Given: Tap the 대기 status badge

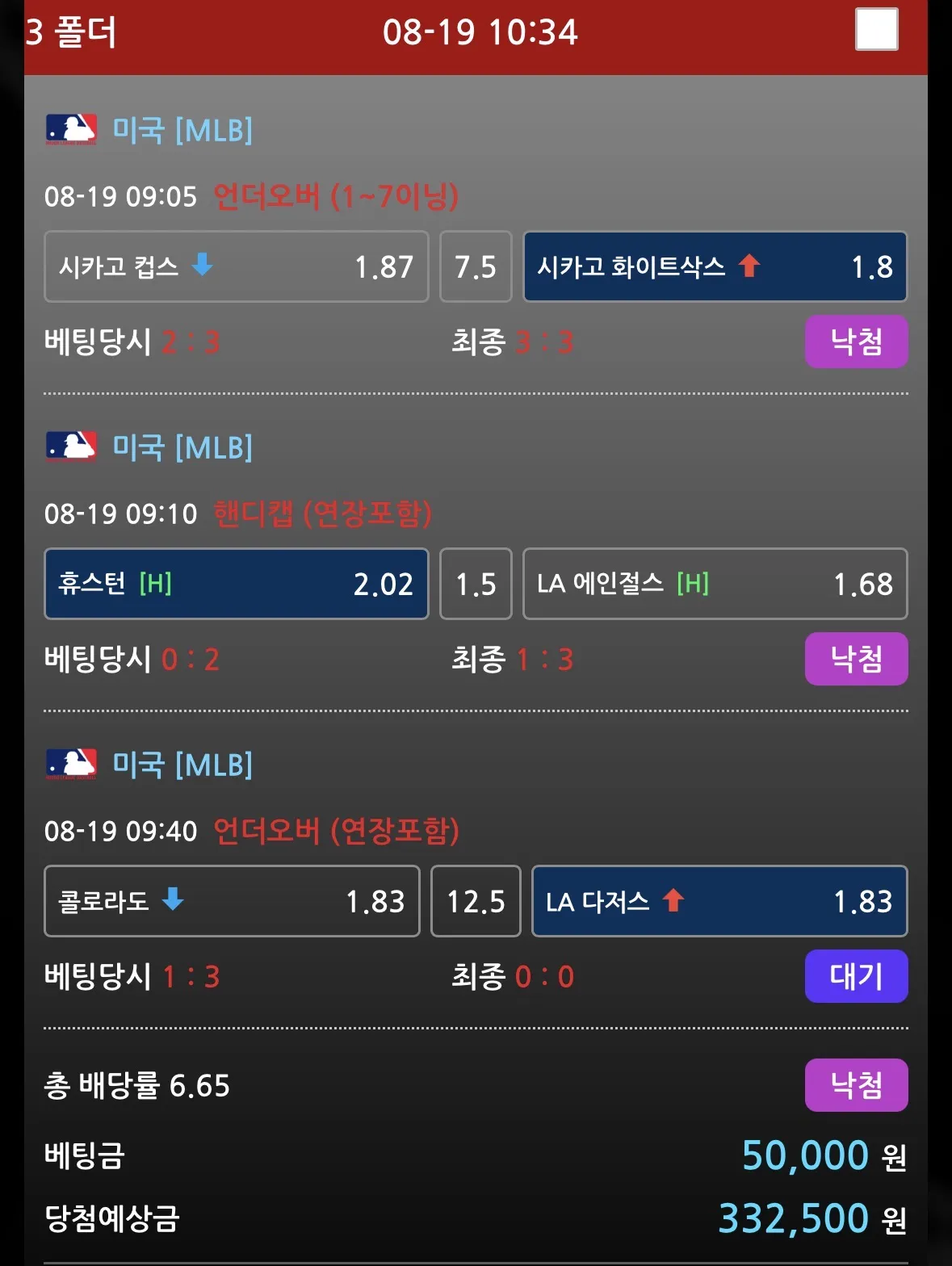Looking at the screenshot, I should click(x=857, y=976).
